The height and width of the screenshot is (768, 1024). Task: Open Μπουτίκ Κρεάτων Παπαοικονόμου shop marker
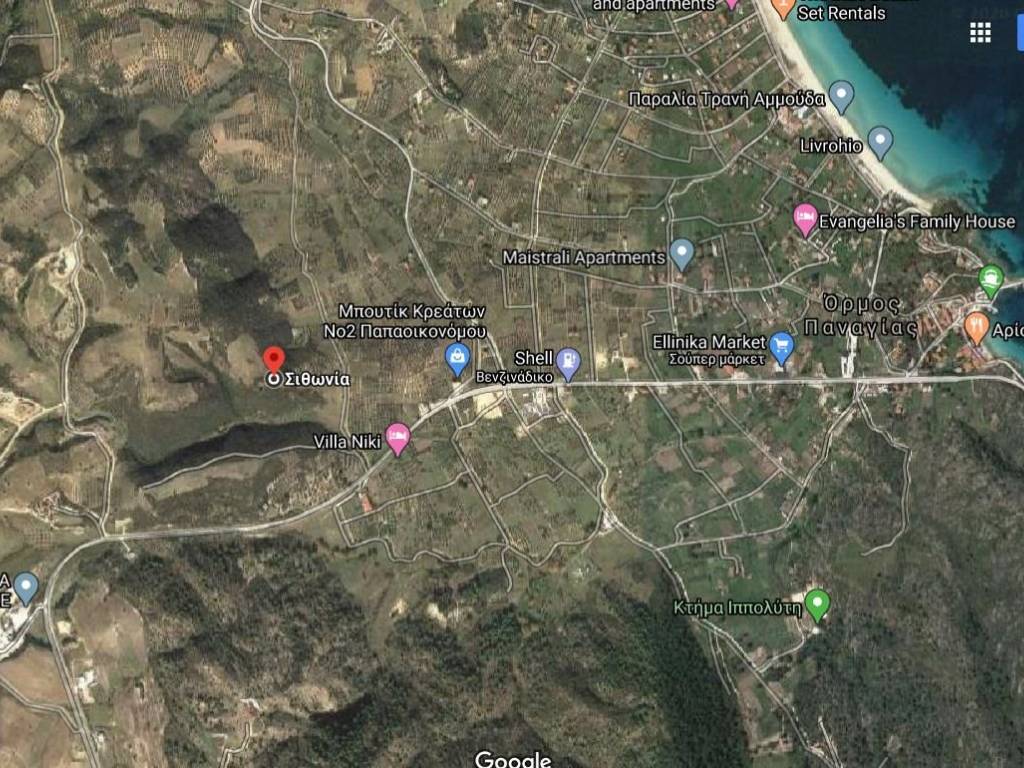[x=457, y=359]
